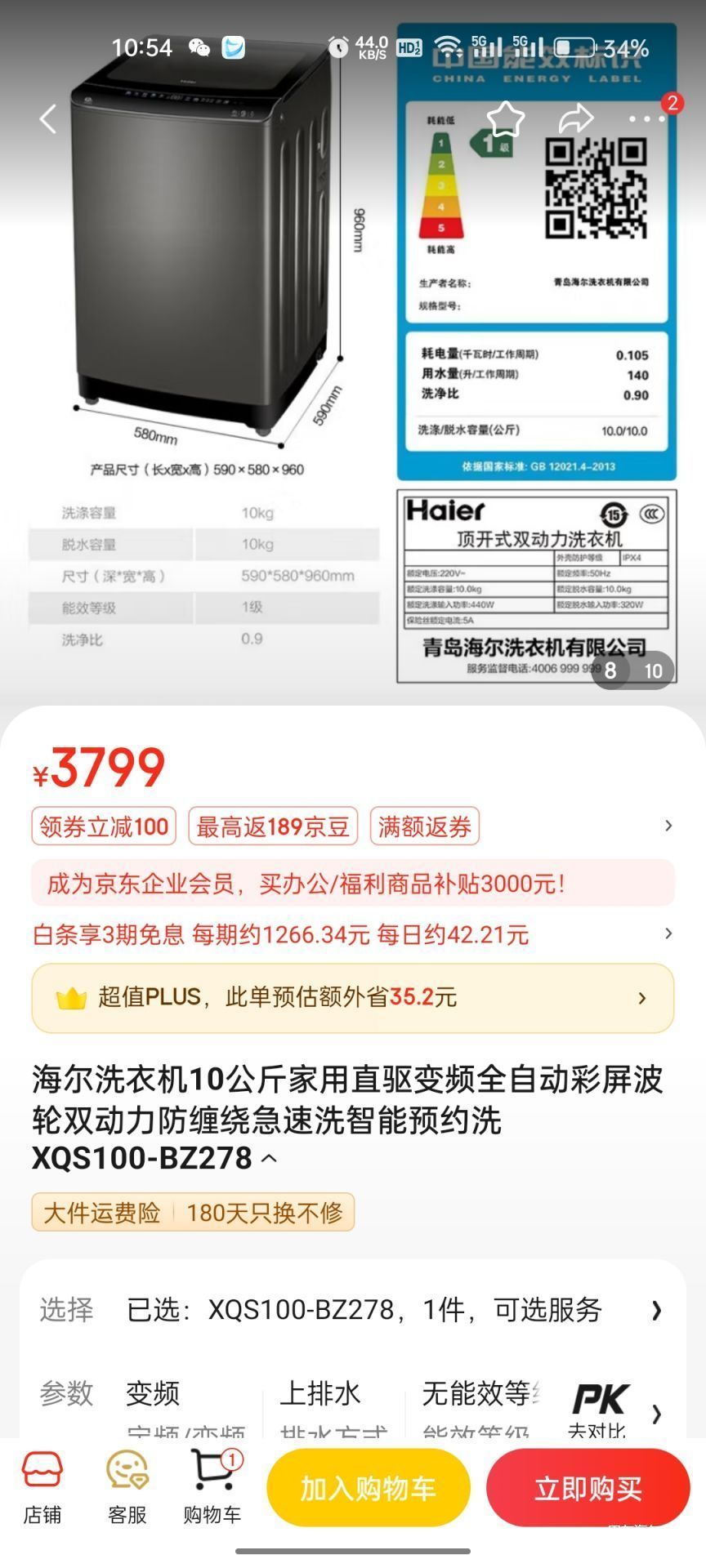Collapse the product title with the caret
This screenshot has width=706, height=1568.
coord(269,1158)
